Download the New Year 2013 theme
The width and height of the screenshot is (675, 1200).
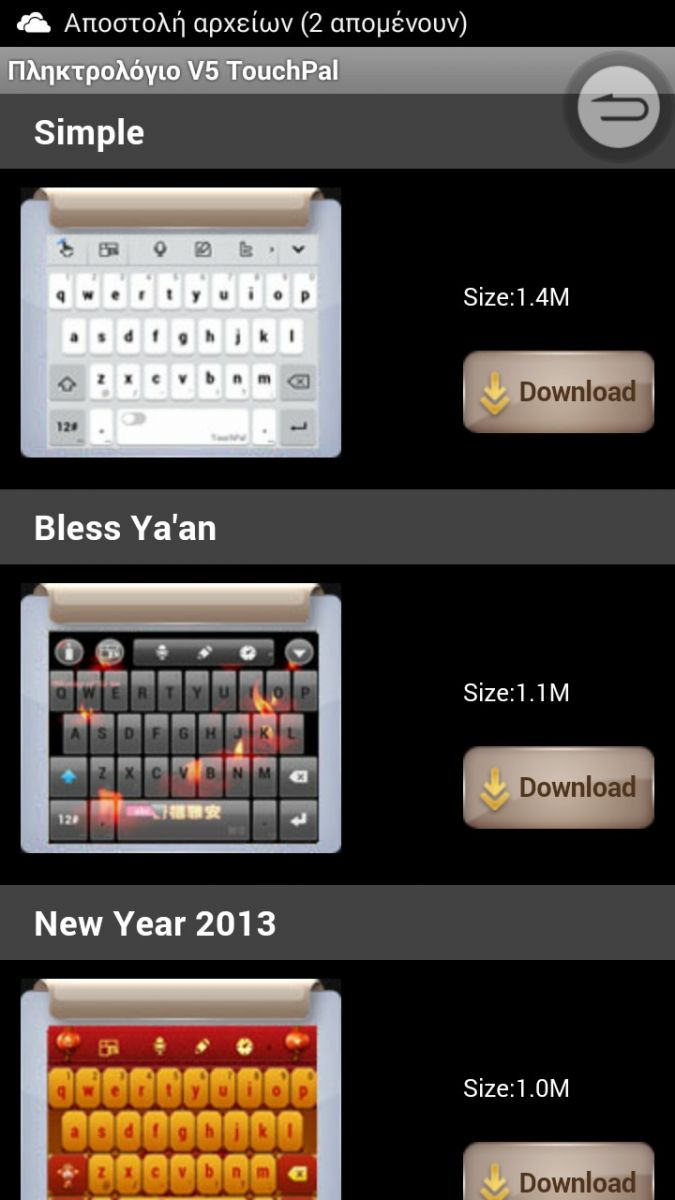coord(558,1171)
